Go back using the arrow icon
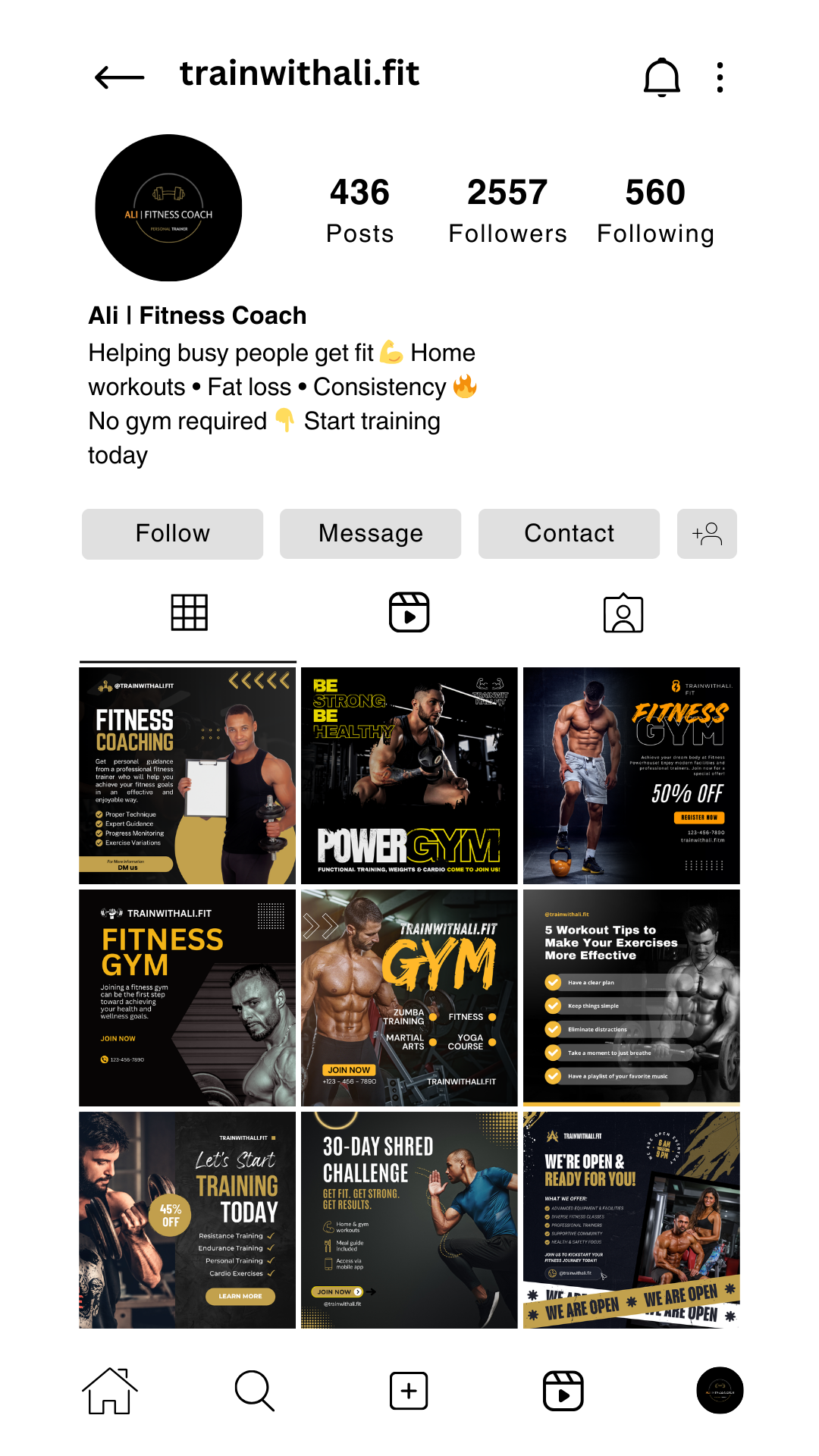Viewport: 819px width, 1456px height. 119,77
